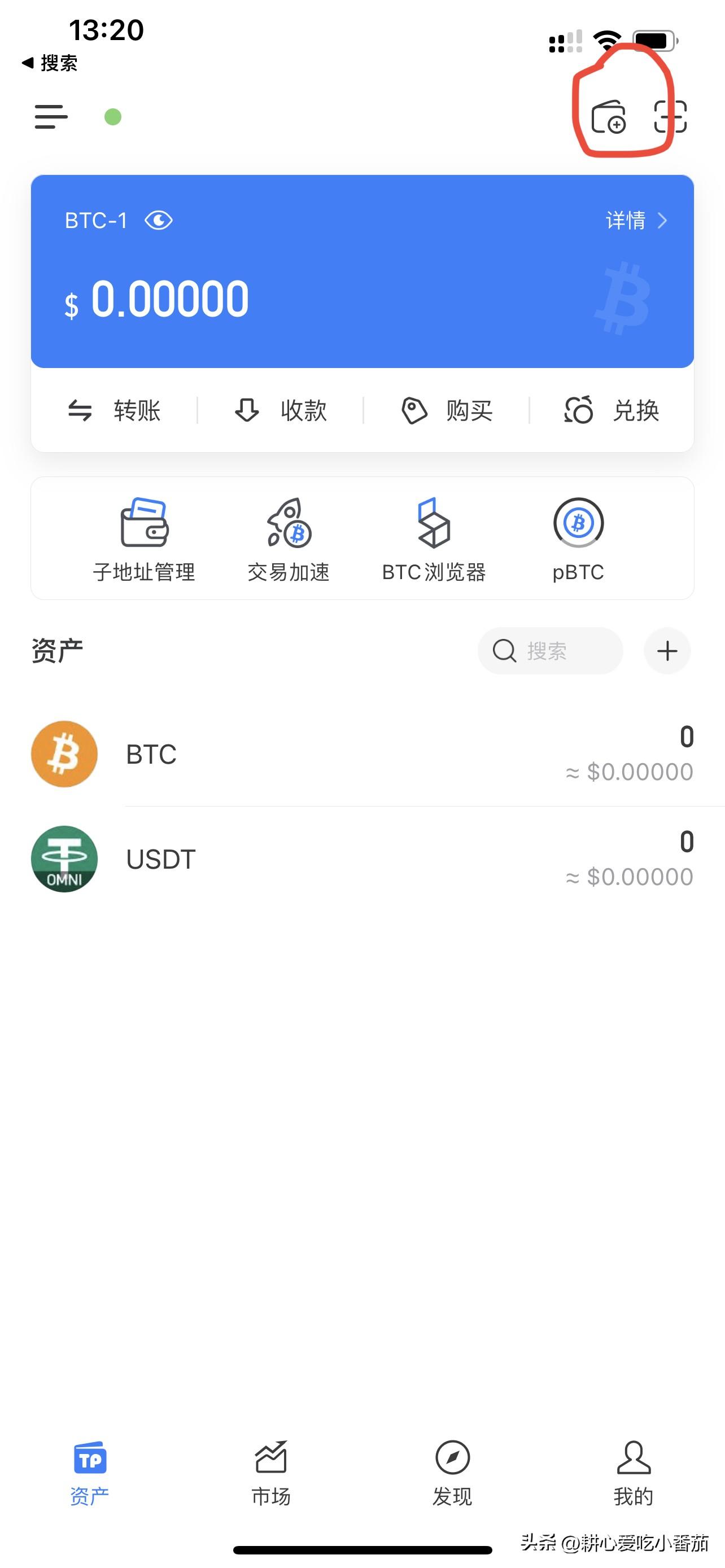The height and width of the screenshot is (1568, 725).
Task: Open the 兑换 swap option
Action: (612, 411)
